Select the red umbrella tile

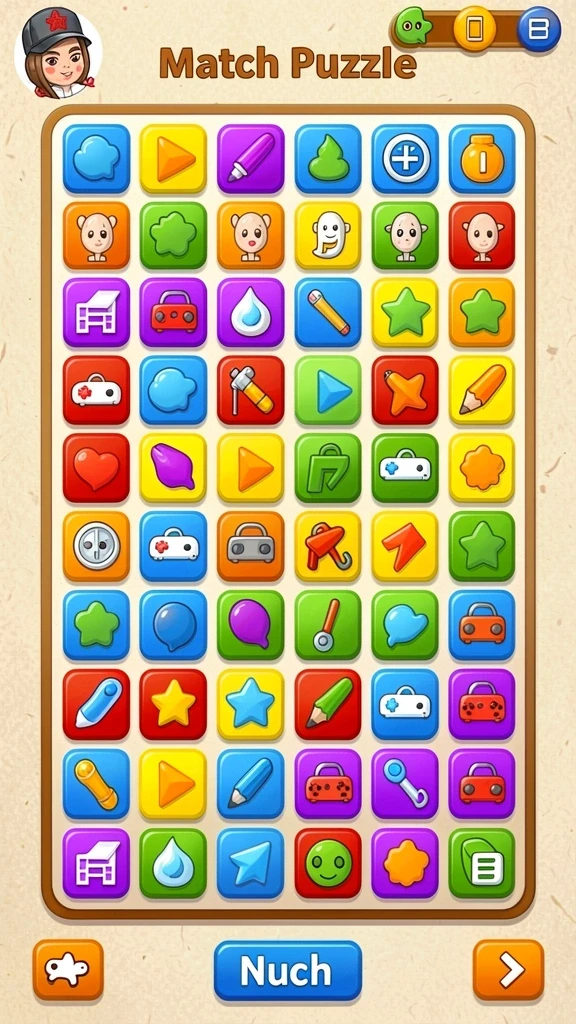coord(328,546)
